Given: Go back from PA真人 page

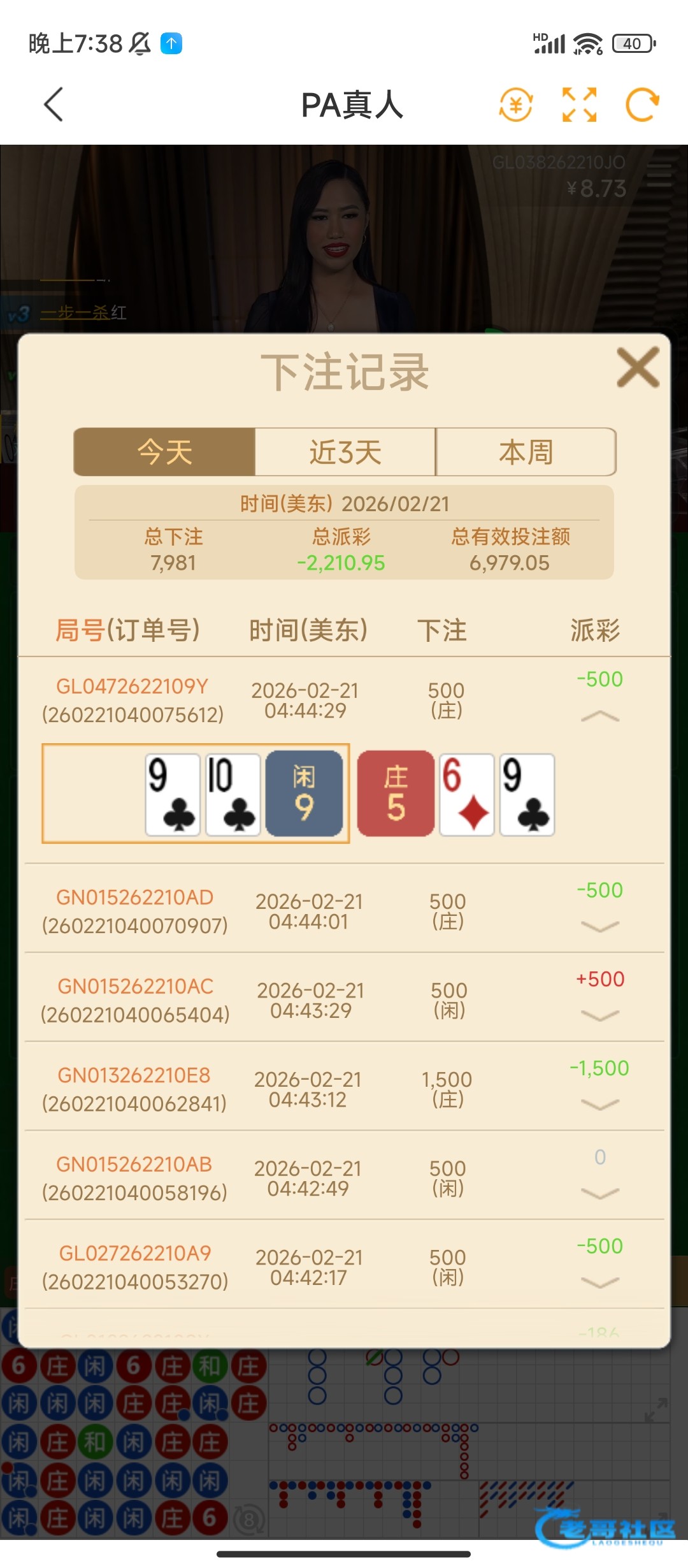Looking at the screenshot, I should 54,105.
